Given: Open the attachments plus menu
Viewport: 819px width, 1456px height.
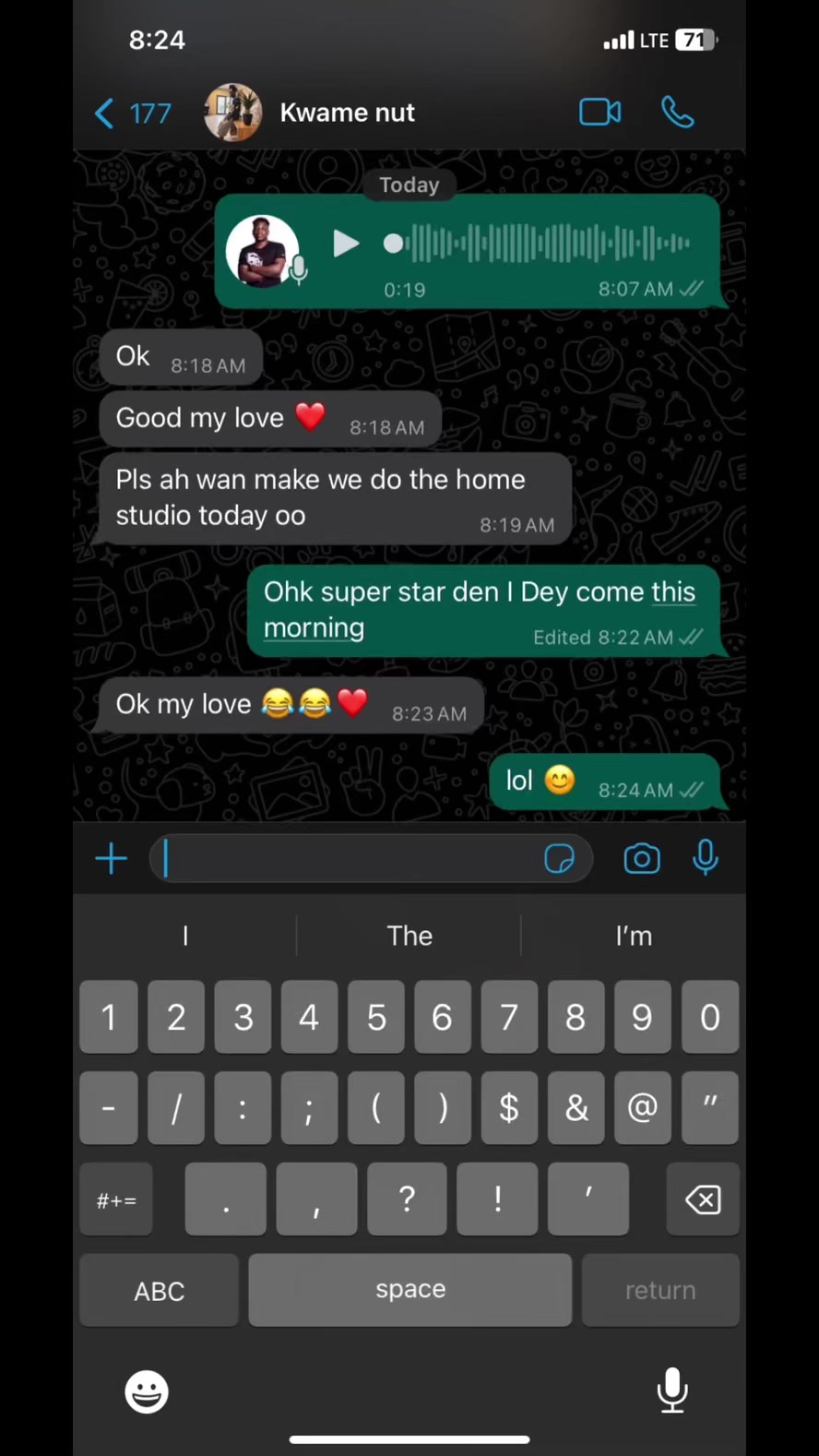Looking at the screenshot, I should [x=112, y=859].
